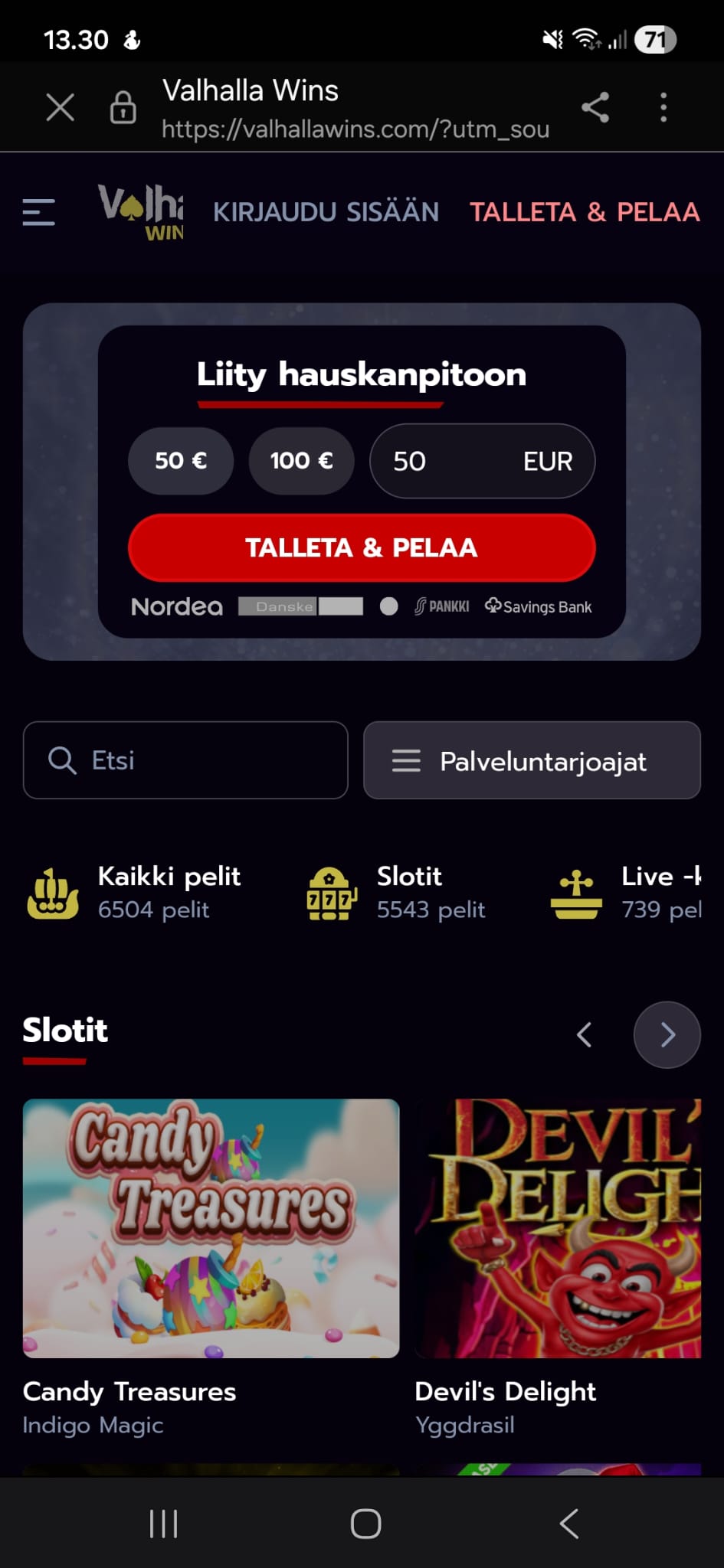
Task: Select TALLETA & PELAA in the header
Action: pos(585,212)
